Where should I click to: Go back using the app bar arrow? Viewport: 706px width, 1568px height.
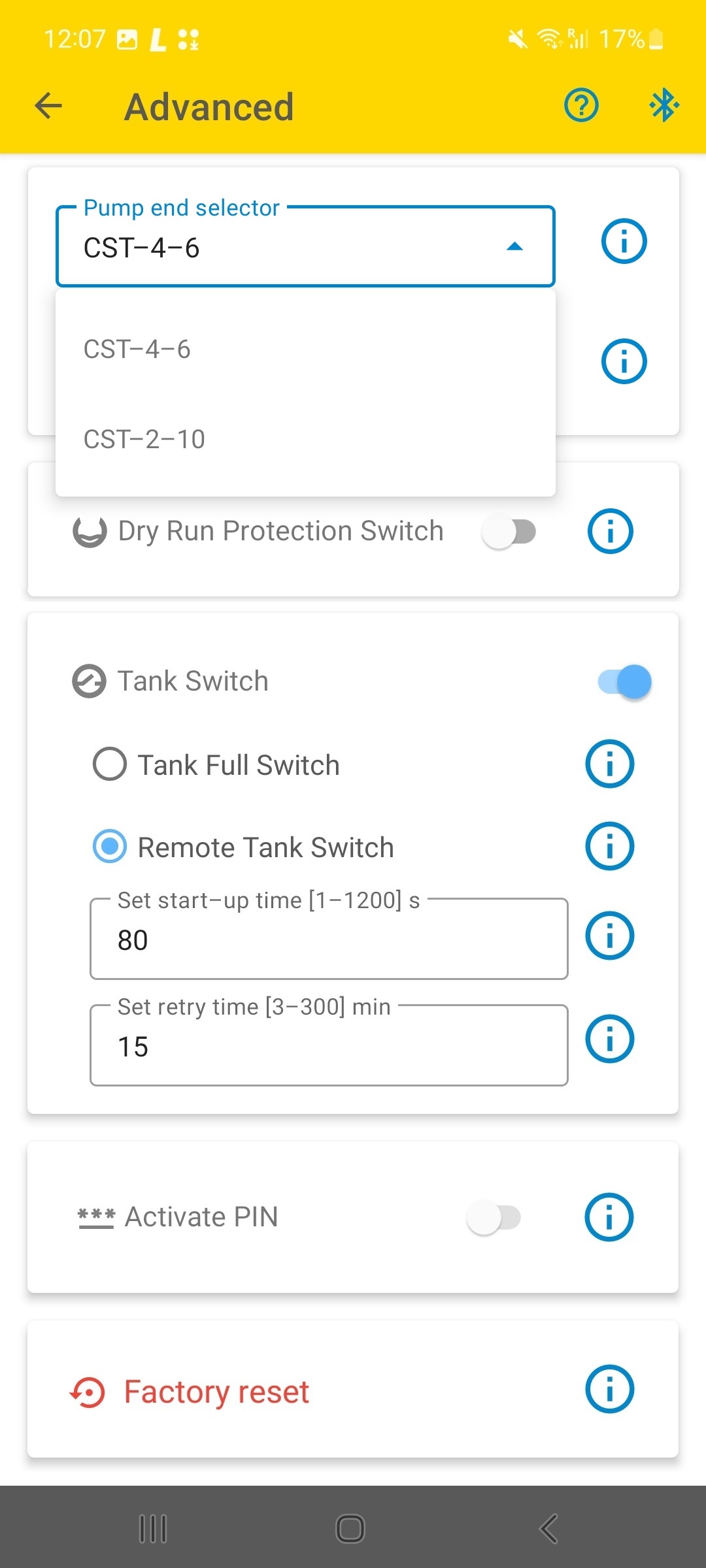tap(48, 106)
